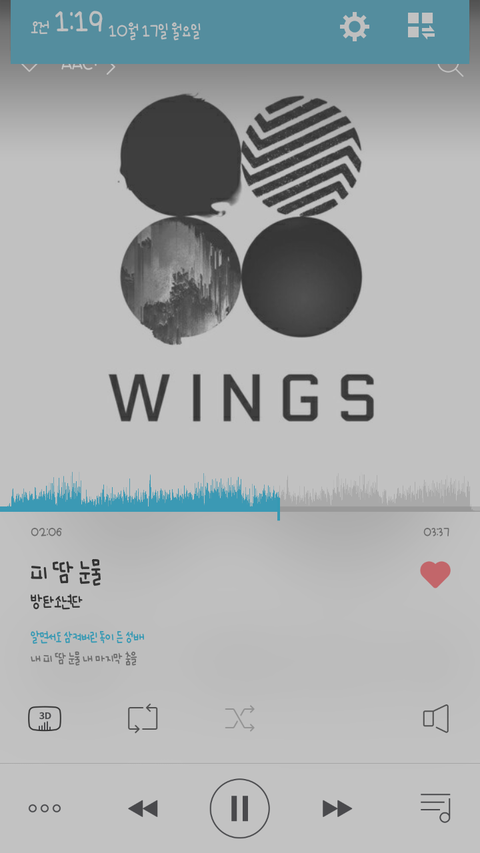Toggle the 3D sound effect
The width and height of the screenshot is (480, 853).
point(45,719)
